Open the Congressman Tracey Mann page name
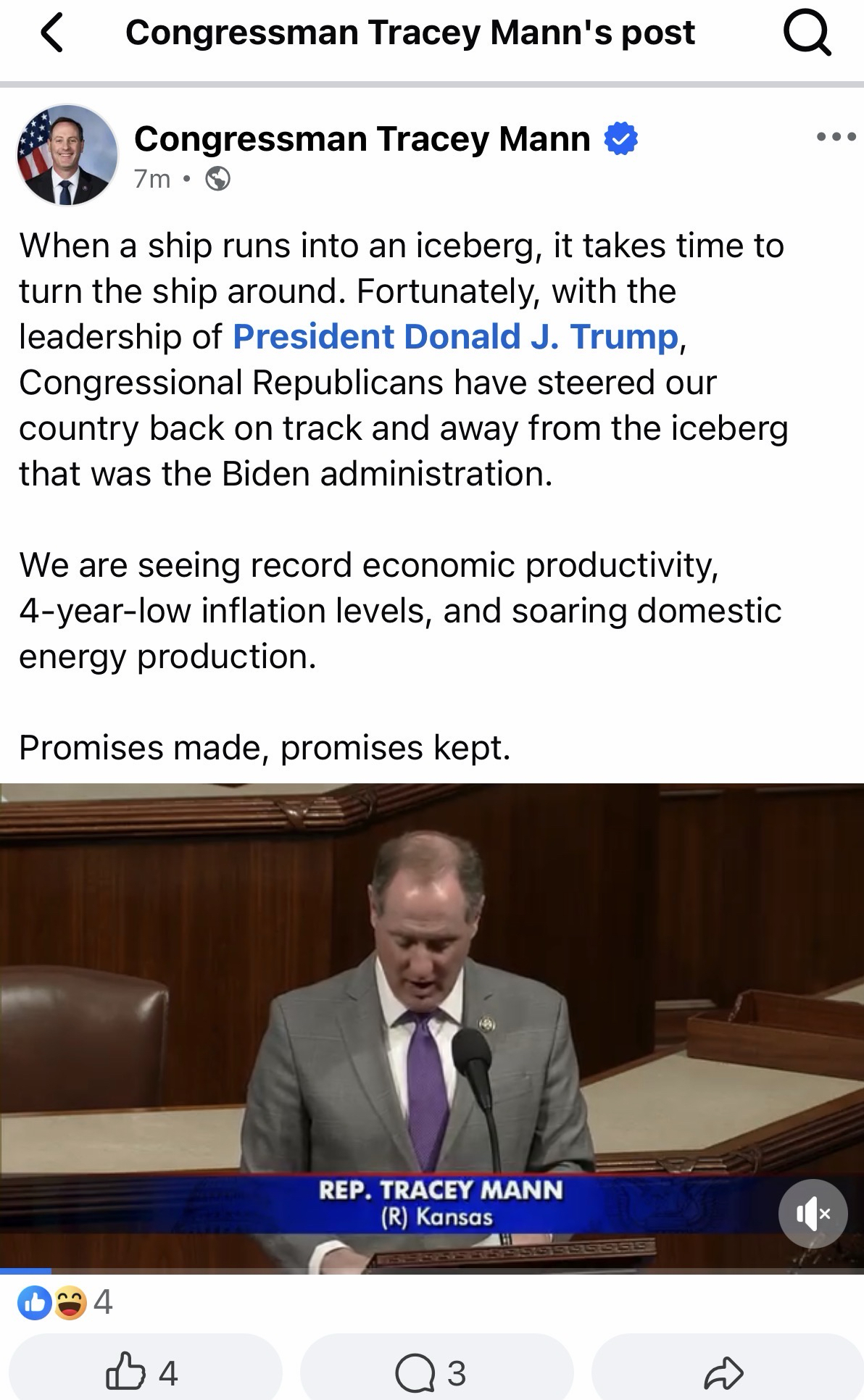 (x=362, y=138)
